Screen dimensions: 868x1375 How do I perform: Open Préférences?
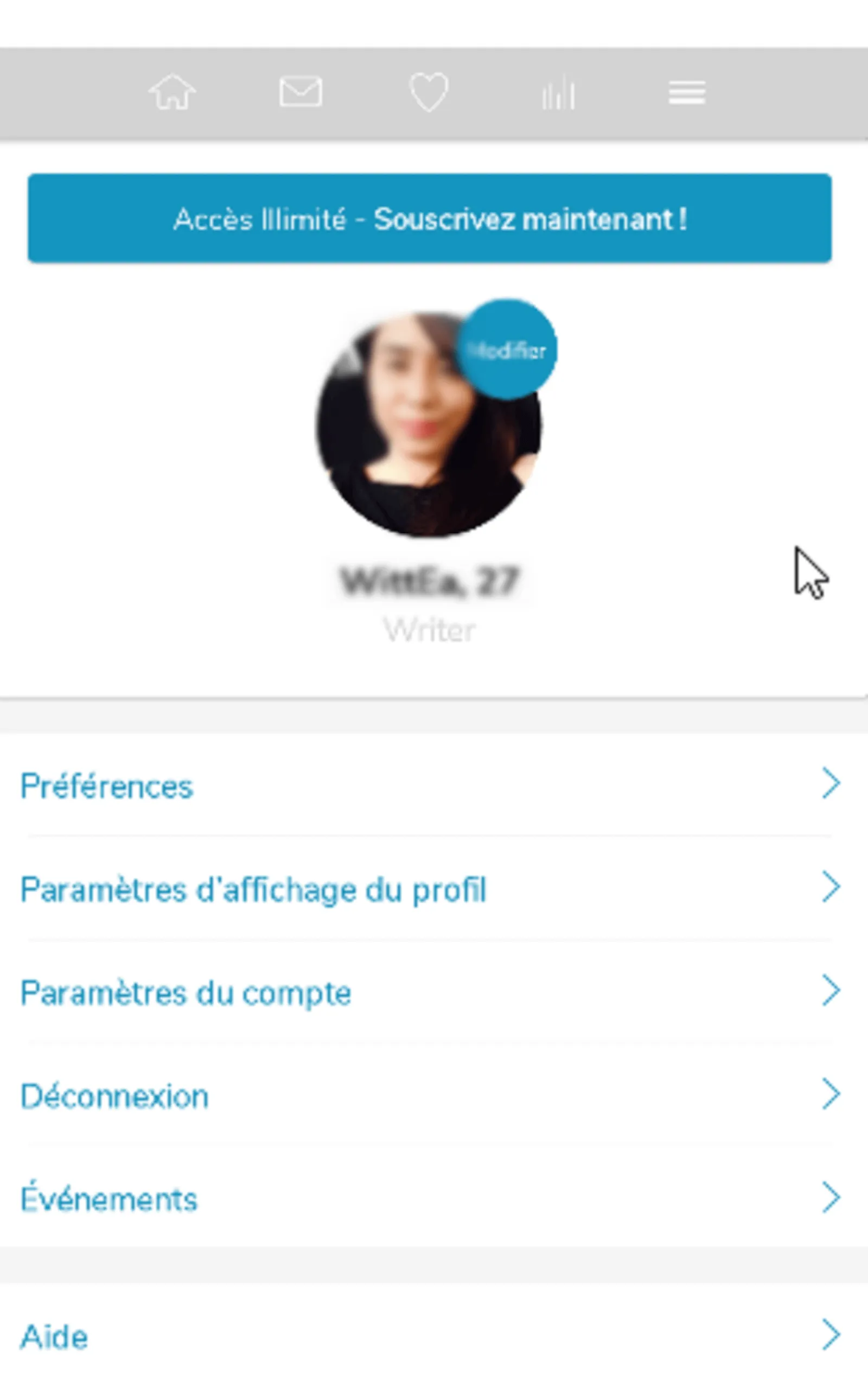(x=434, y=785)
